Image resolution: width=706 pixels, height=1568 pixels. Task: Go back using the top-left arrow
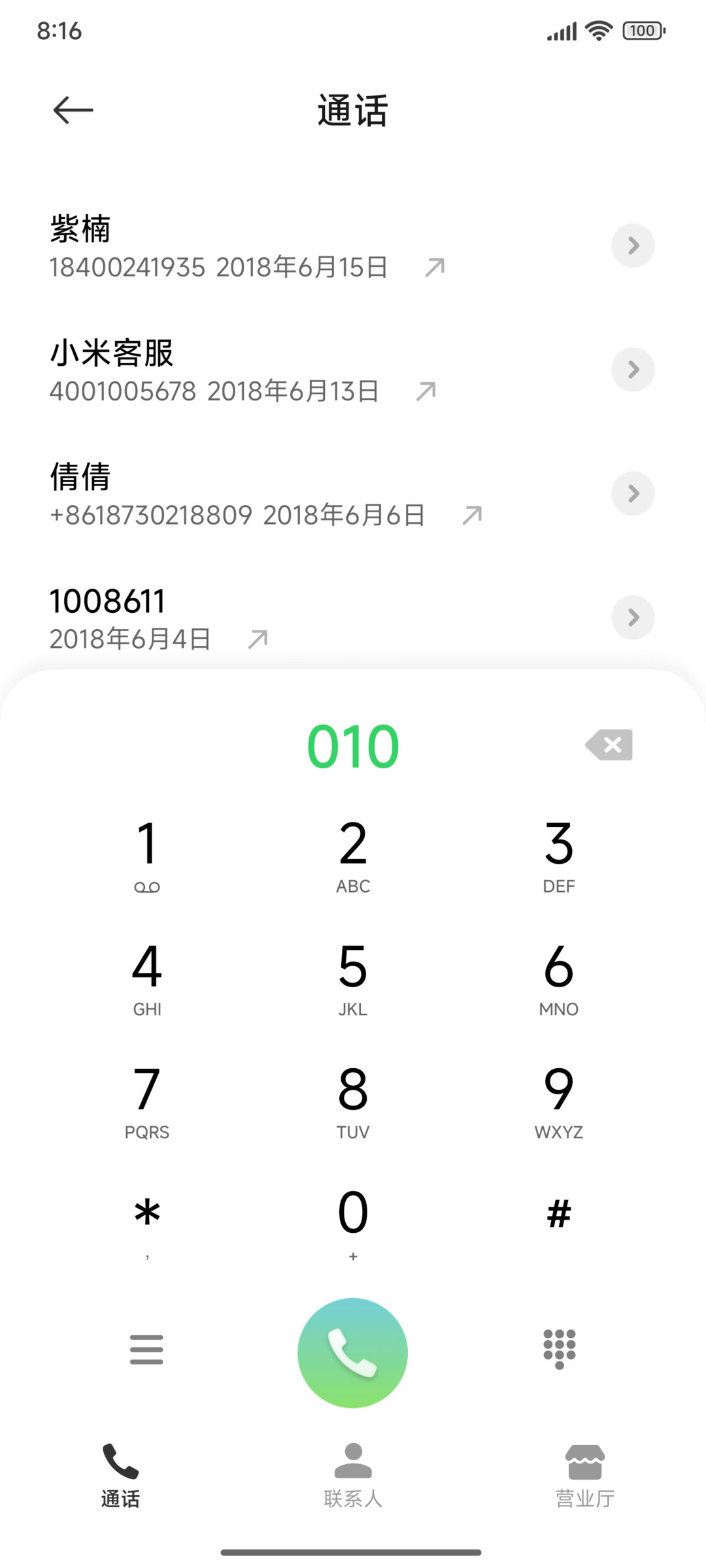point(73,110)
